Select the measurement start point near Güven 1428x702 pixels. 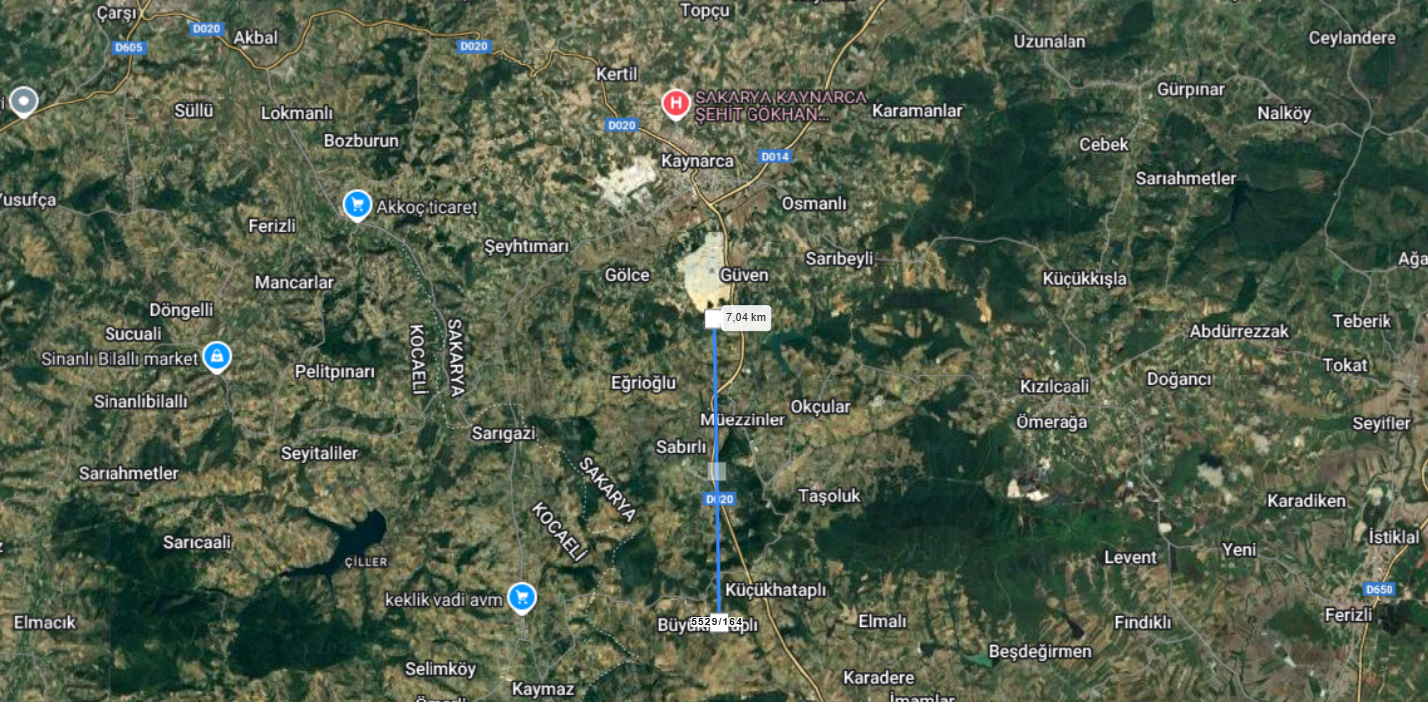point(713,318)
